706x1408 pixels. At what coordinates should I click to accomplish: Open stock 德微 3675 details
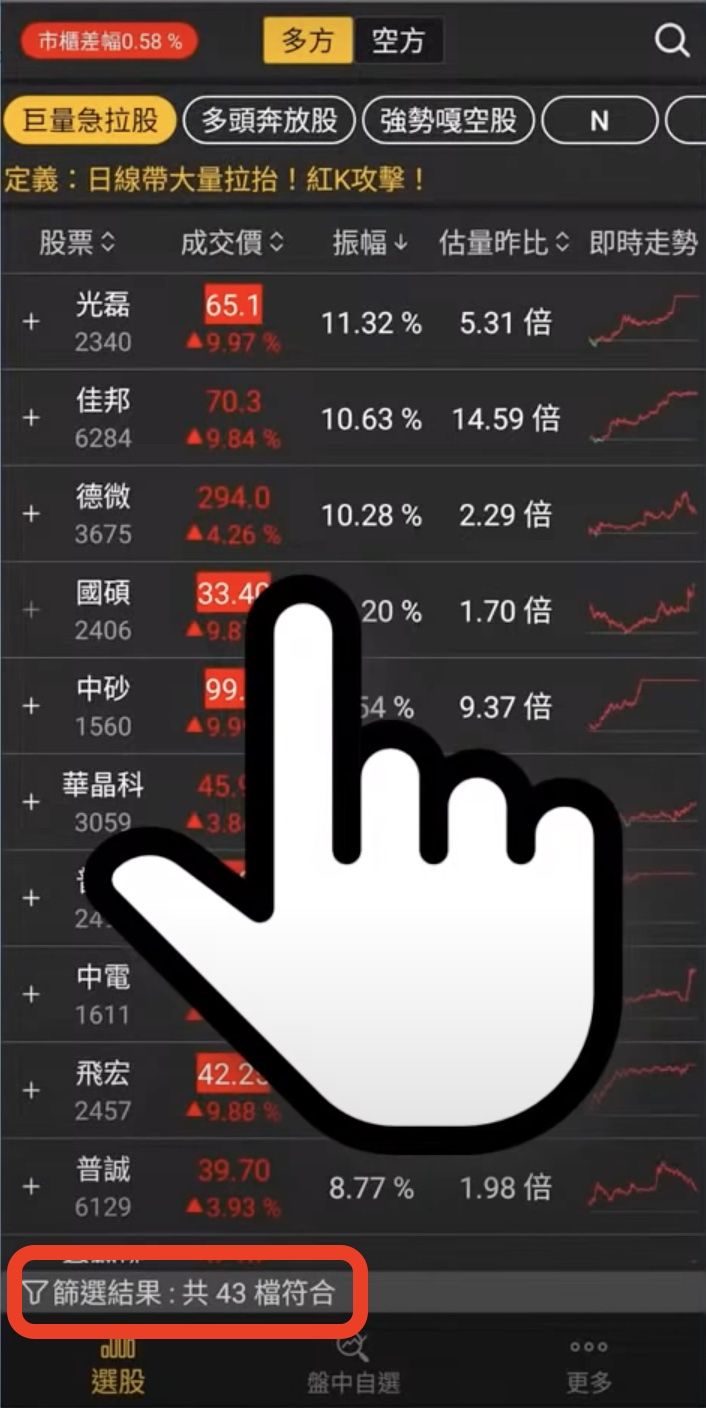point(103,514)
